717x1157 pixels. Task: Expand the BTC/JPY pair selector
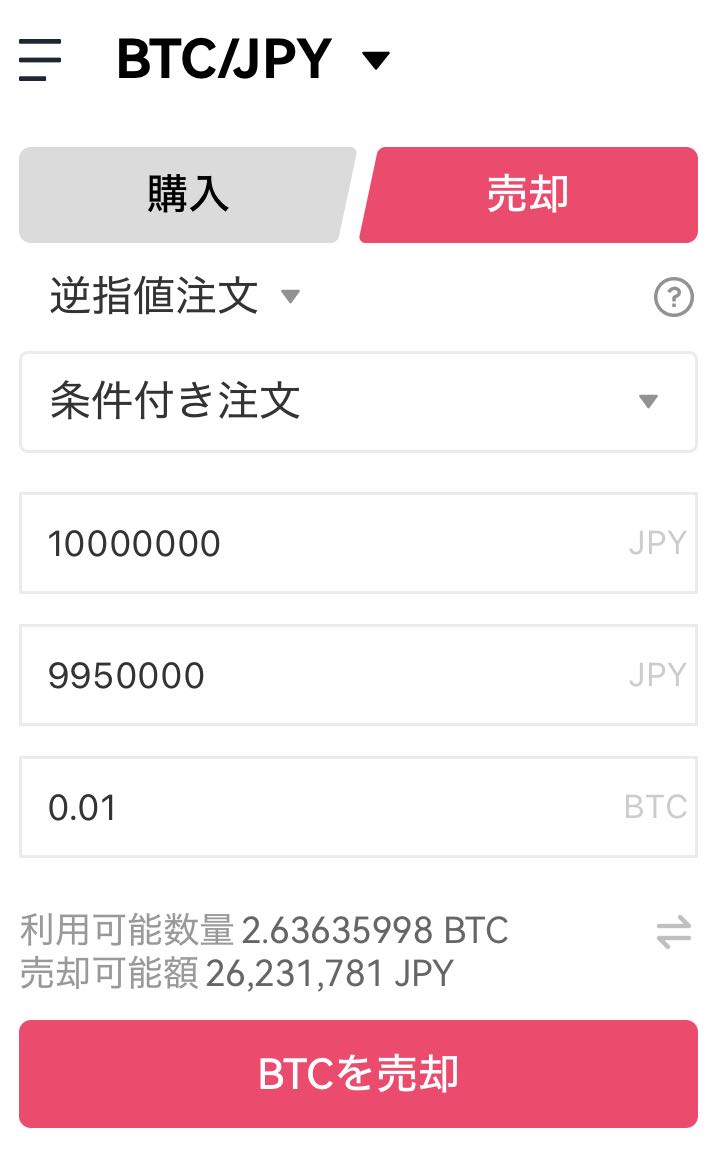click(x=253, y=59)
